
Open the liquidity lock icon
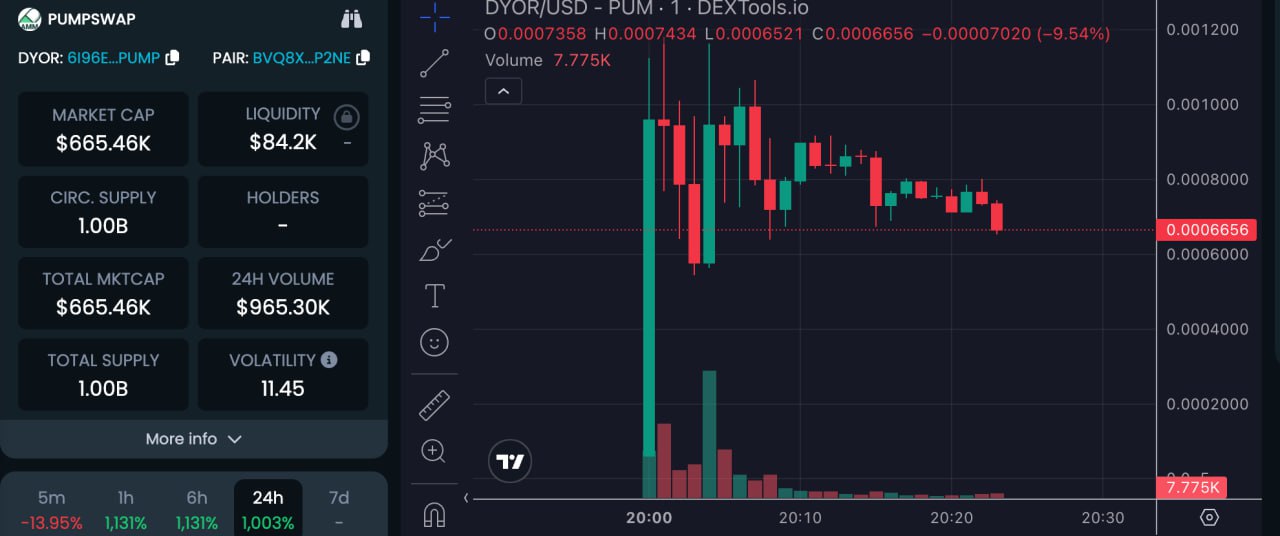346,118
